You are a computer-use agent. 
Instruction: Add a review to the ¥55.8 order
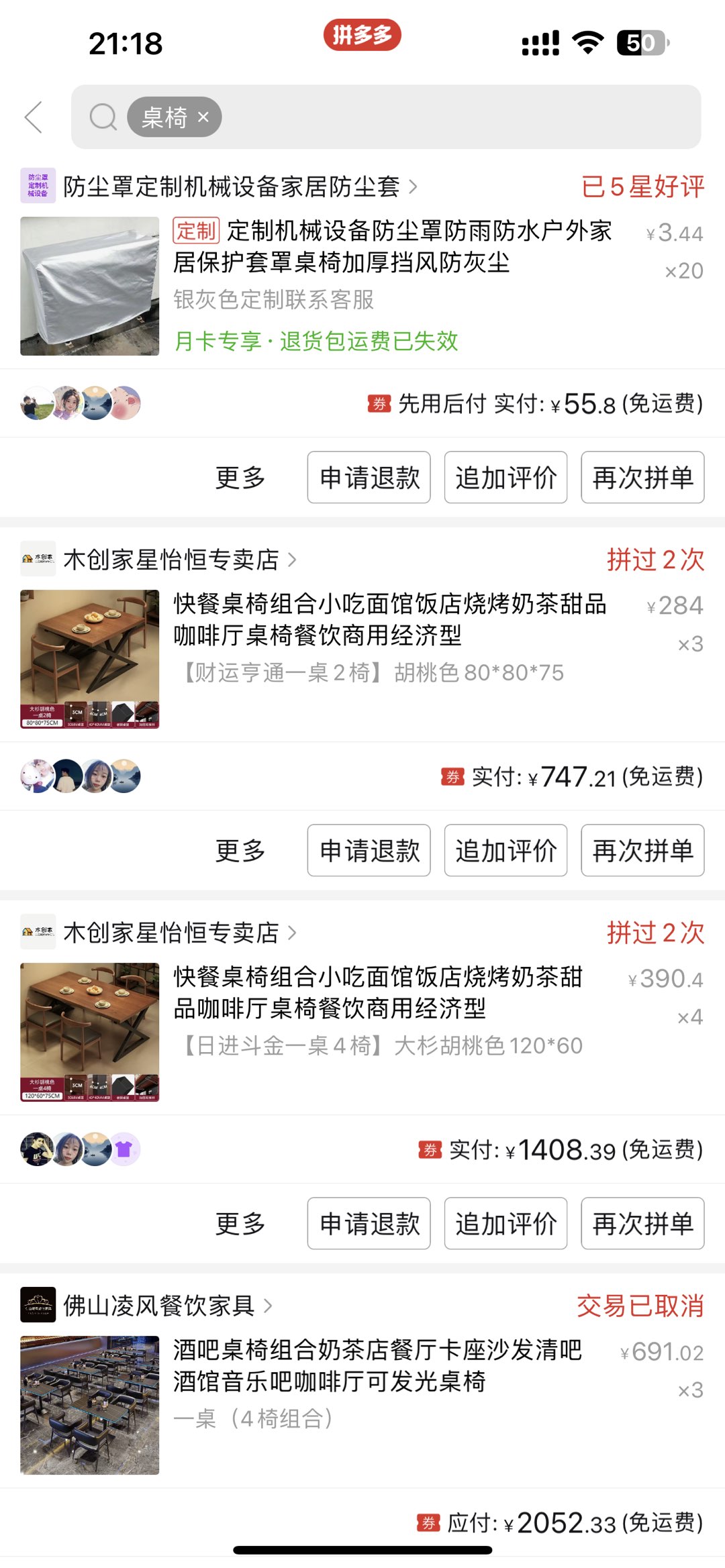(x=505, y=478)
